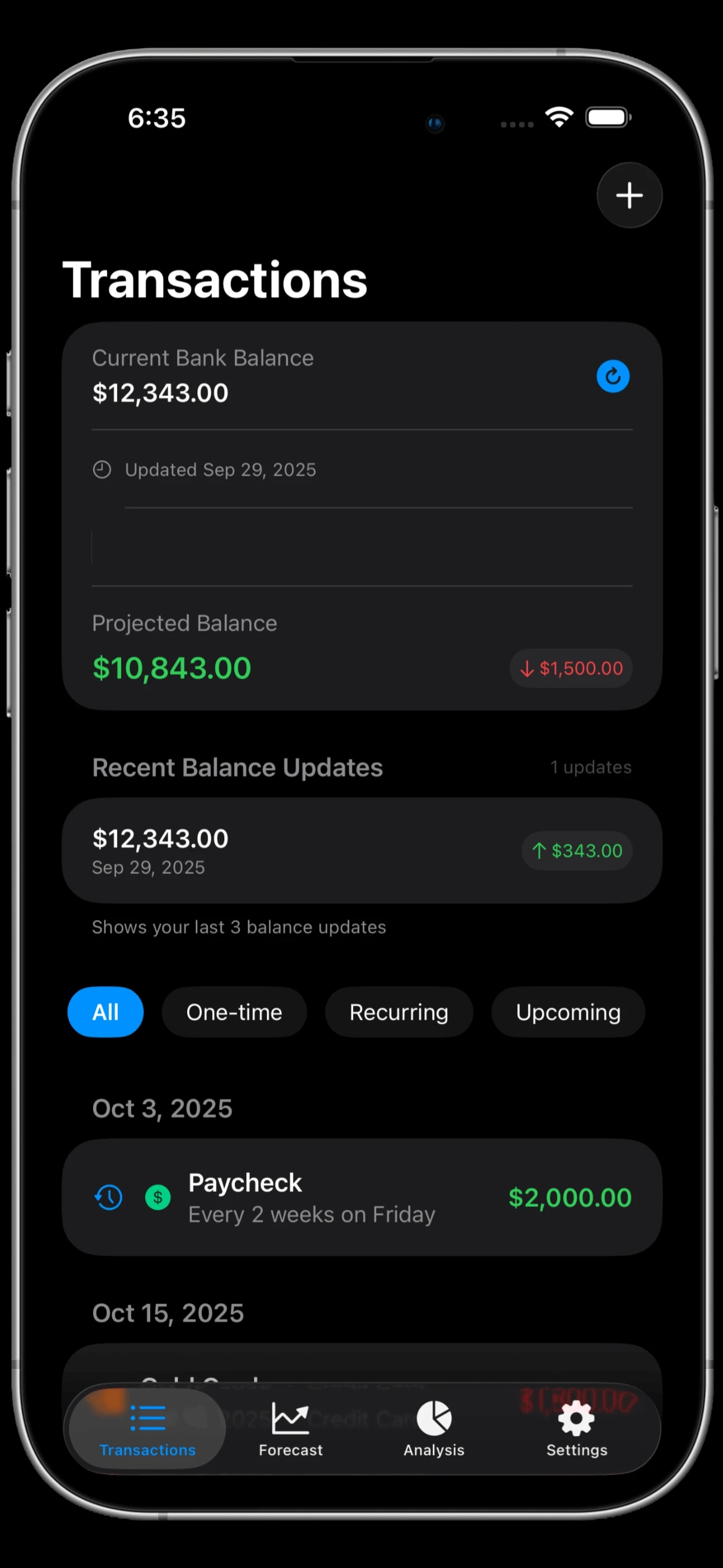Screen dimensions: 723x1568
Task: Tap the blue refresh icon beside Current Bank Balance
Action: [613, 376]
